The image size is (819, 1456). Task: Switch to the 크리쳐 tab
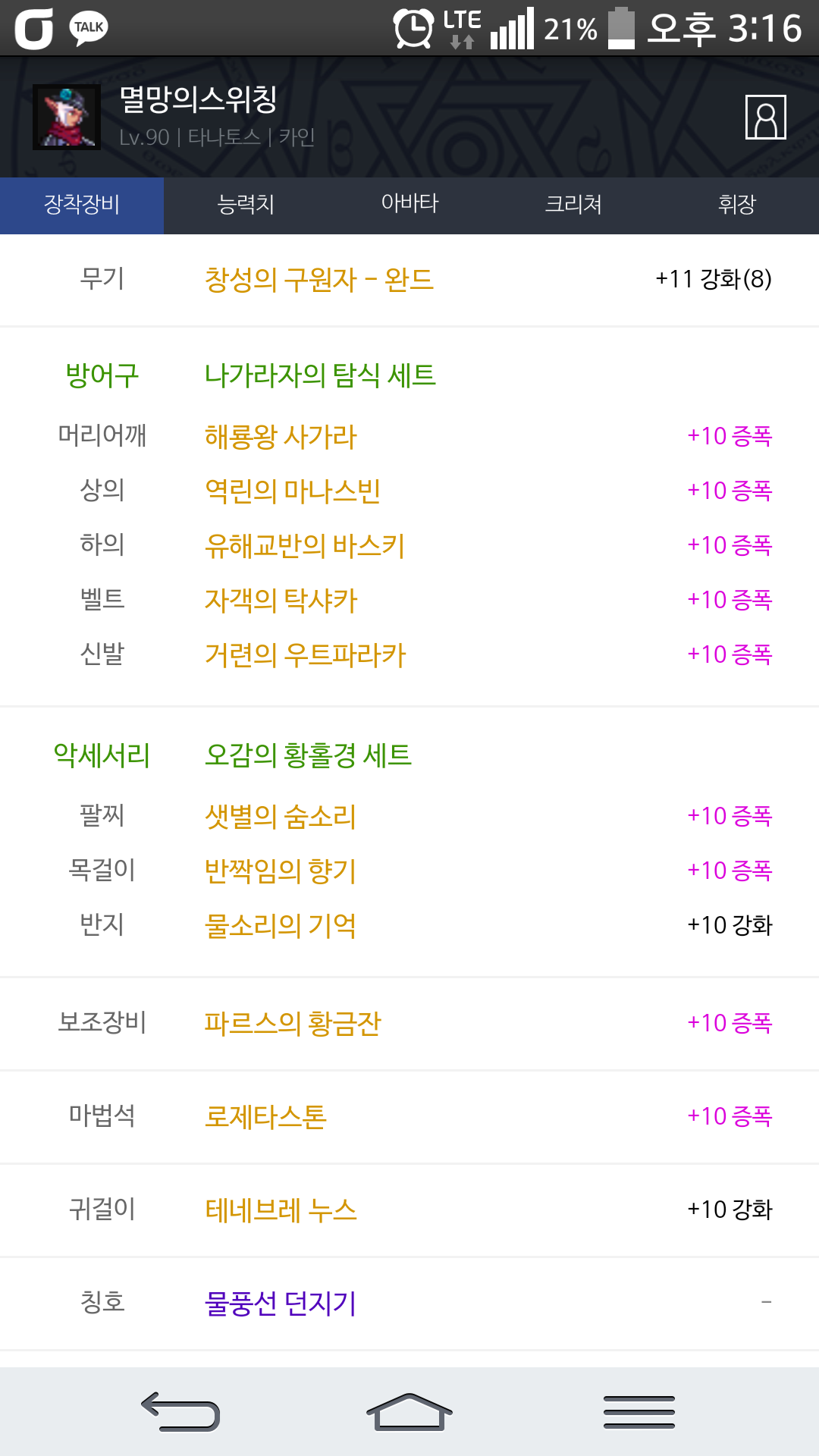point(573,205)
